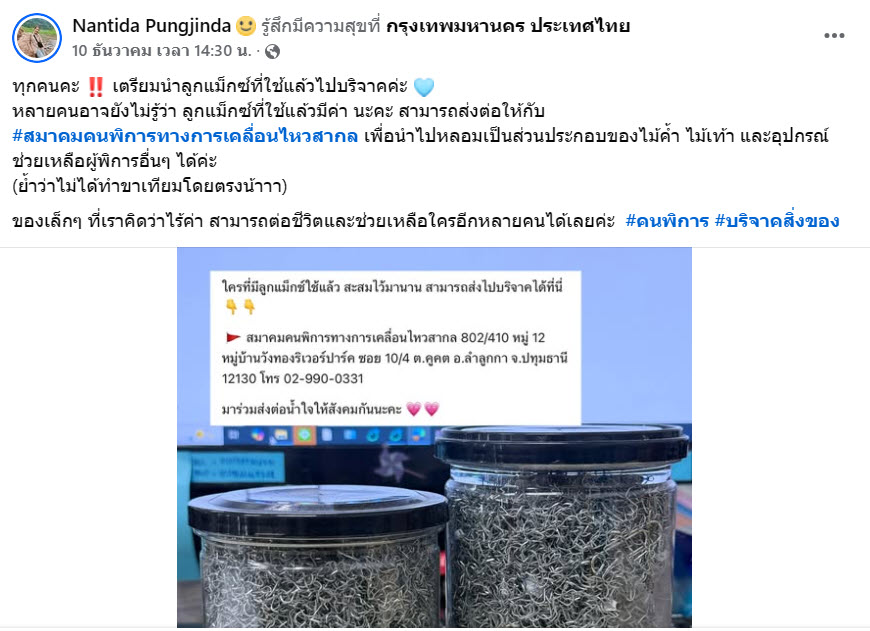Open hashtag #คนพิการ

coord(666,221)
